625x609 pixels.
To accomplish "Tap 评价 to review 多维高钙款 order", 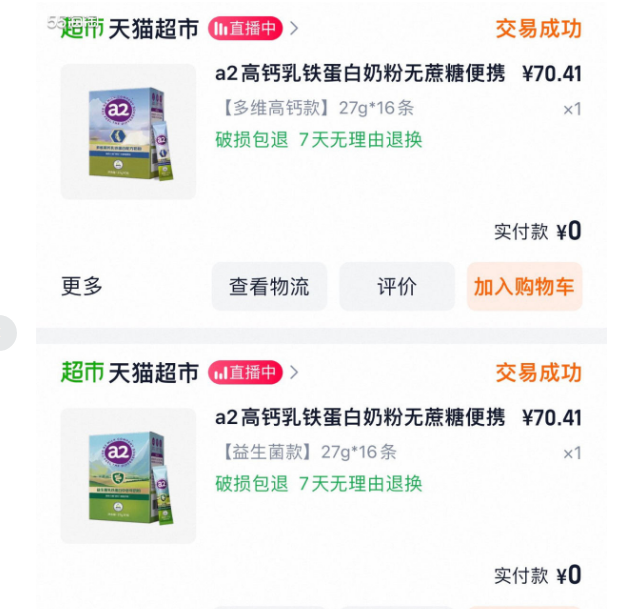I will click(396, 287).
